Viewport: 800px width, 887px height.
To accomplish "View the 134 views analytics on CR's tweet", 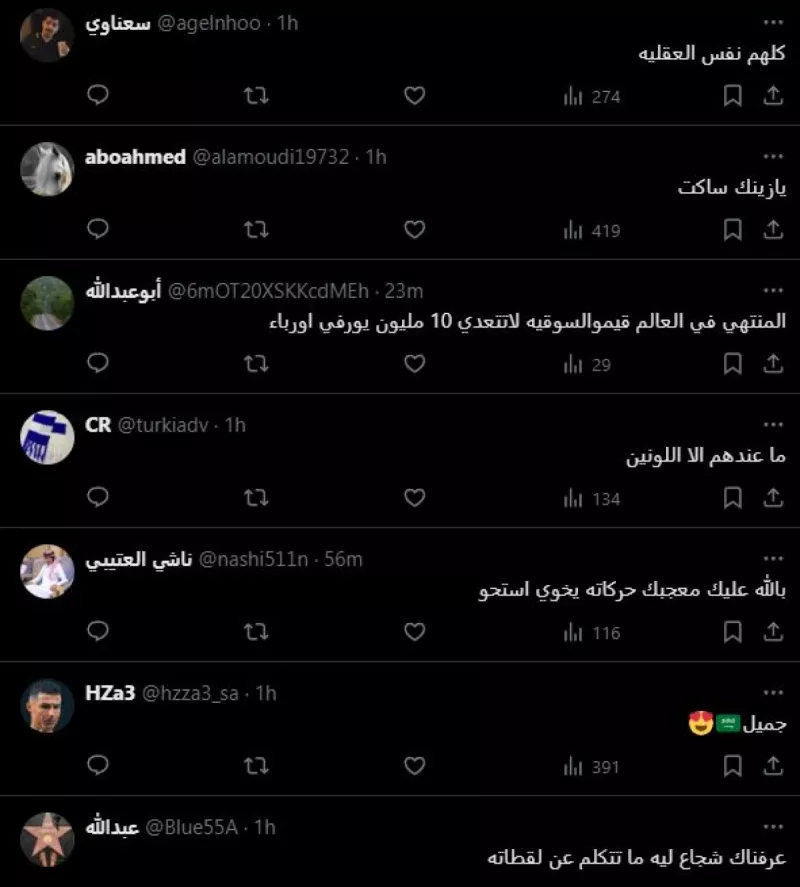I will click(592, 498).
